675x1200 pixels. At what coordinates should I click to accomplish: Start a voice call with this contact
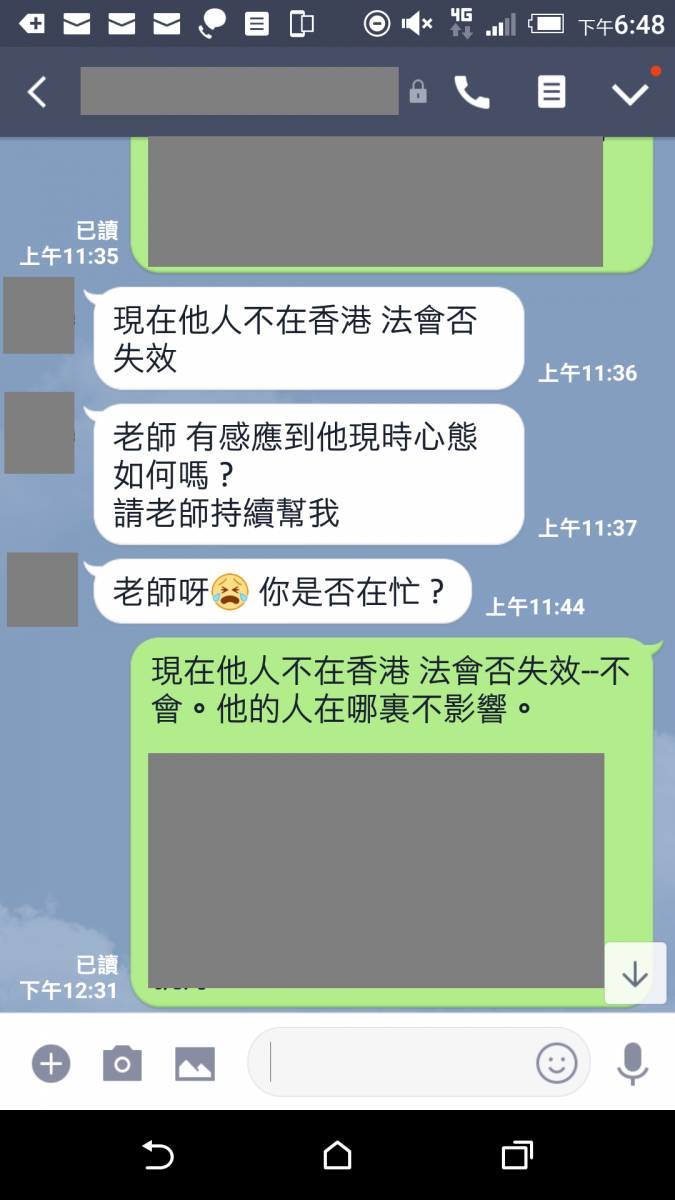tap(472, 93)
